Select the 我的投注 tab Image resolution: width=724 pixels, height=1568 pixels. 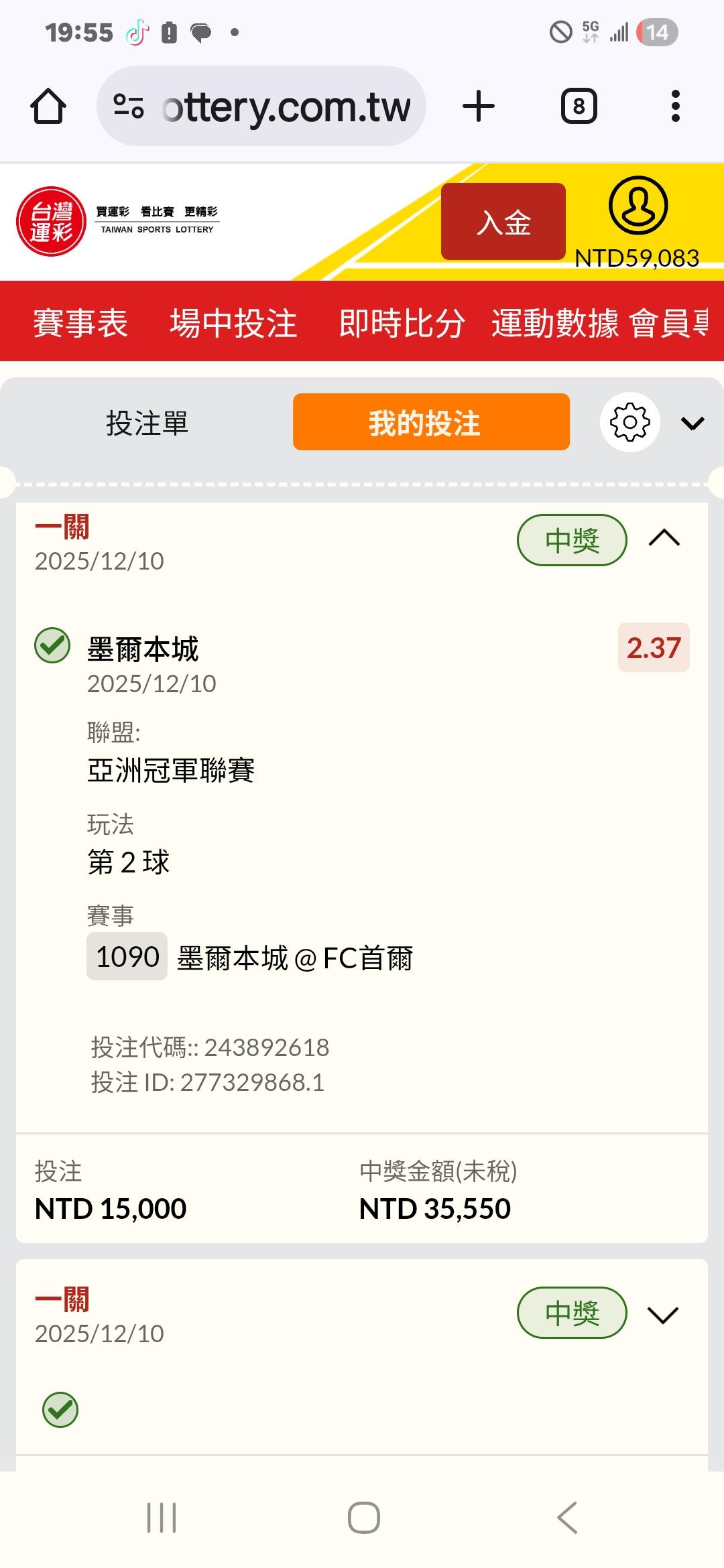431,422
